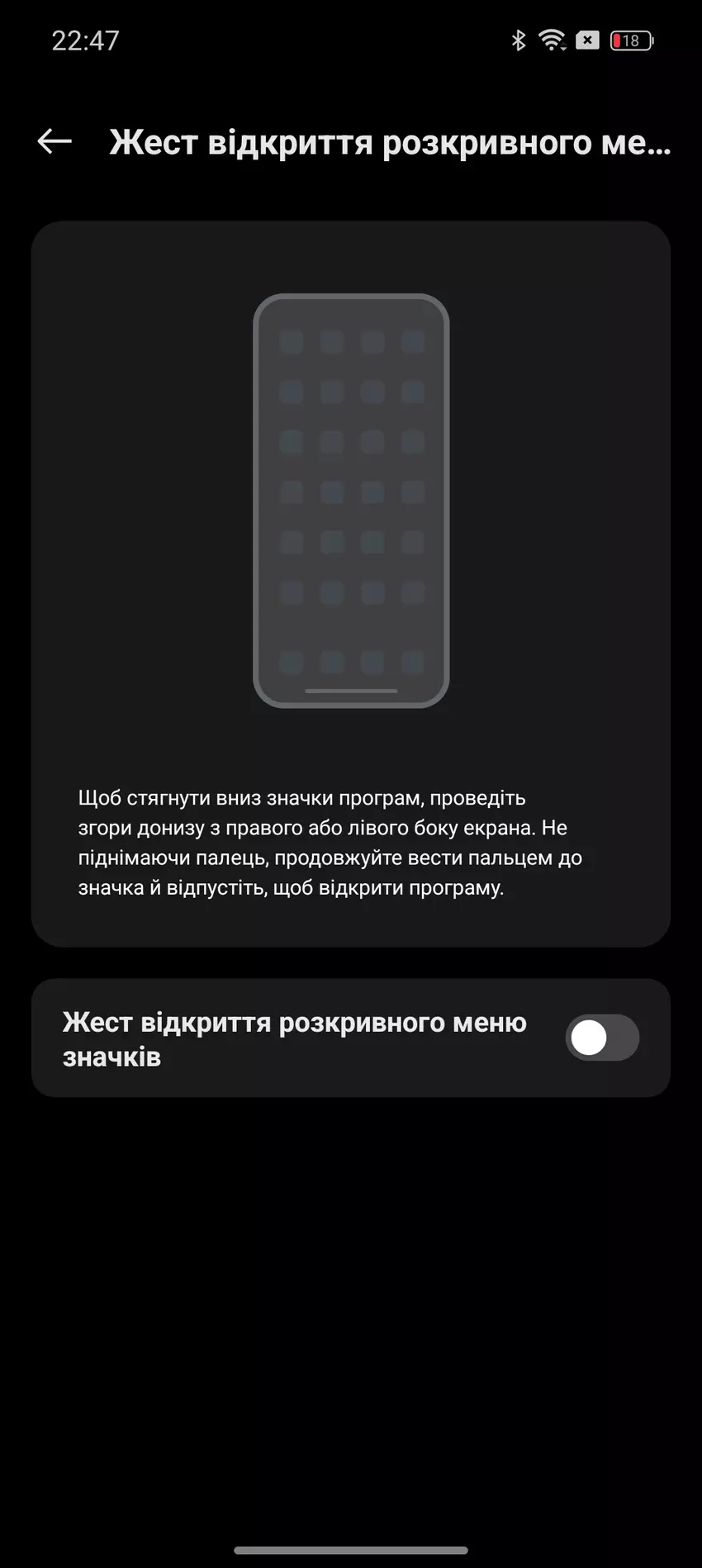Go back using the arrow icon

point(55,141)
